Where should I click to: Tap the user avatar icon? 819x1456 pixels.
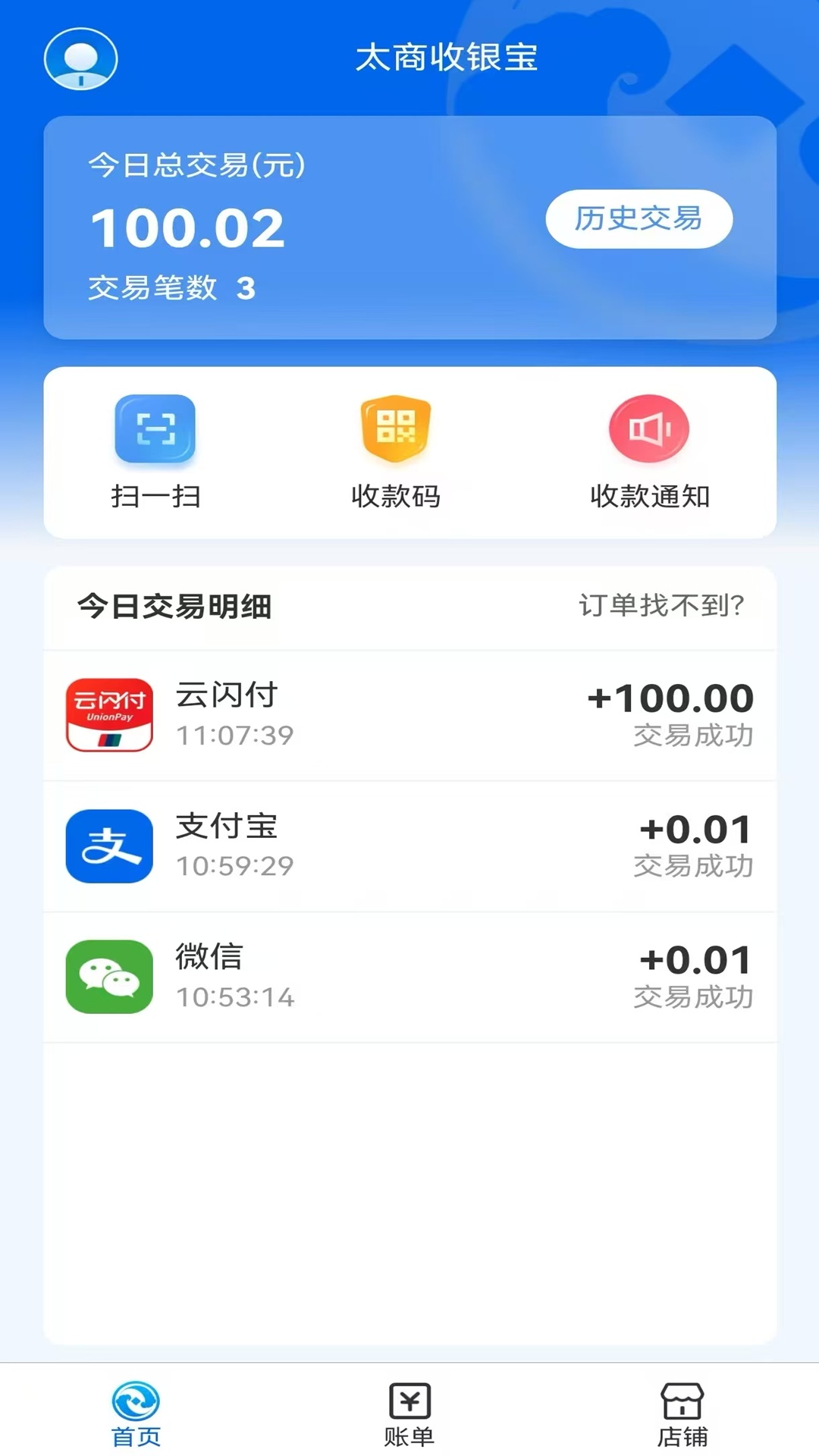(80, 61)
